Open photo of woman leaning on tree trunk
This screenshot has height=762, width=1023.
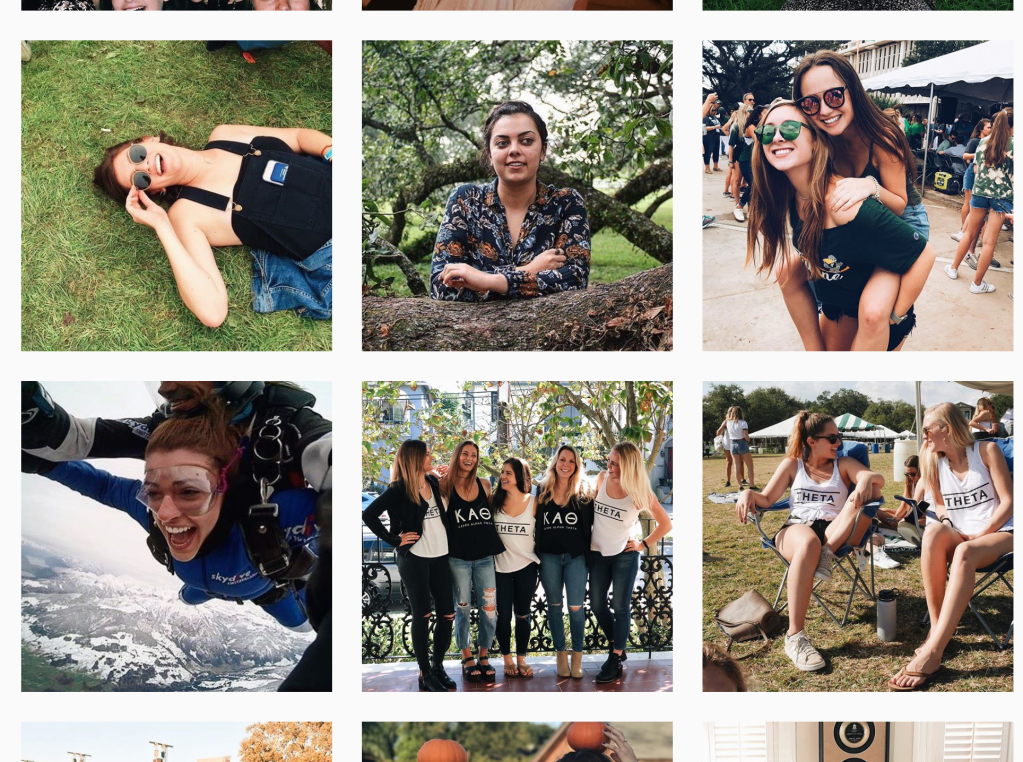(x=517, y=196)
